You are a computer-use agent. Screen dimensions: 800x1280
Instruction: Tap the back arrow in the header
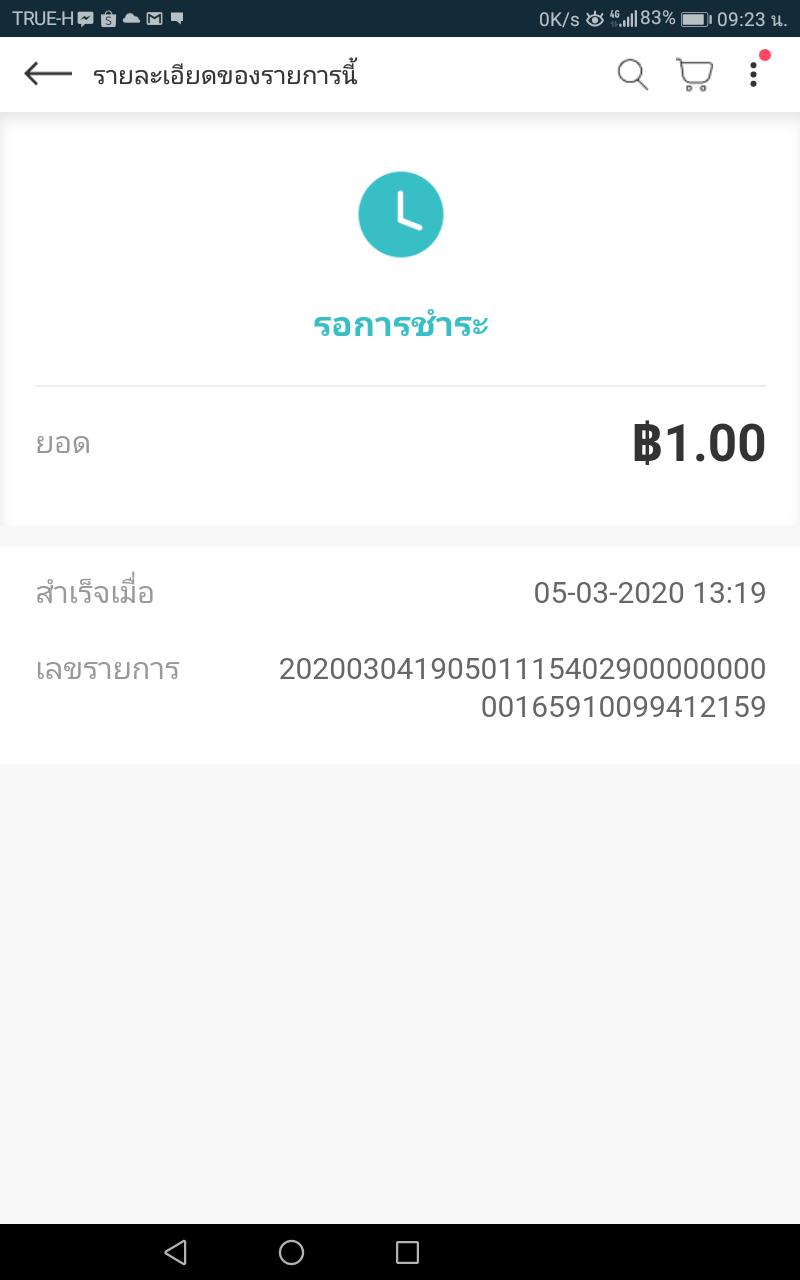(48, 74)
